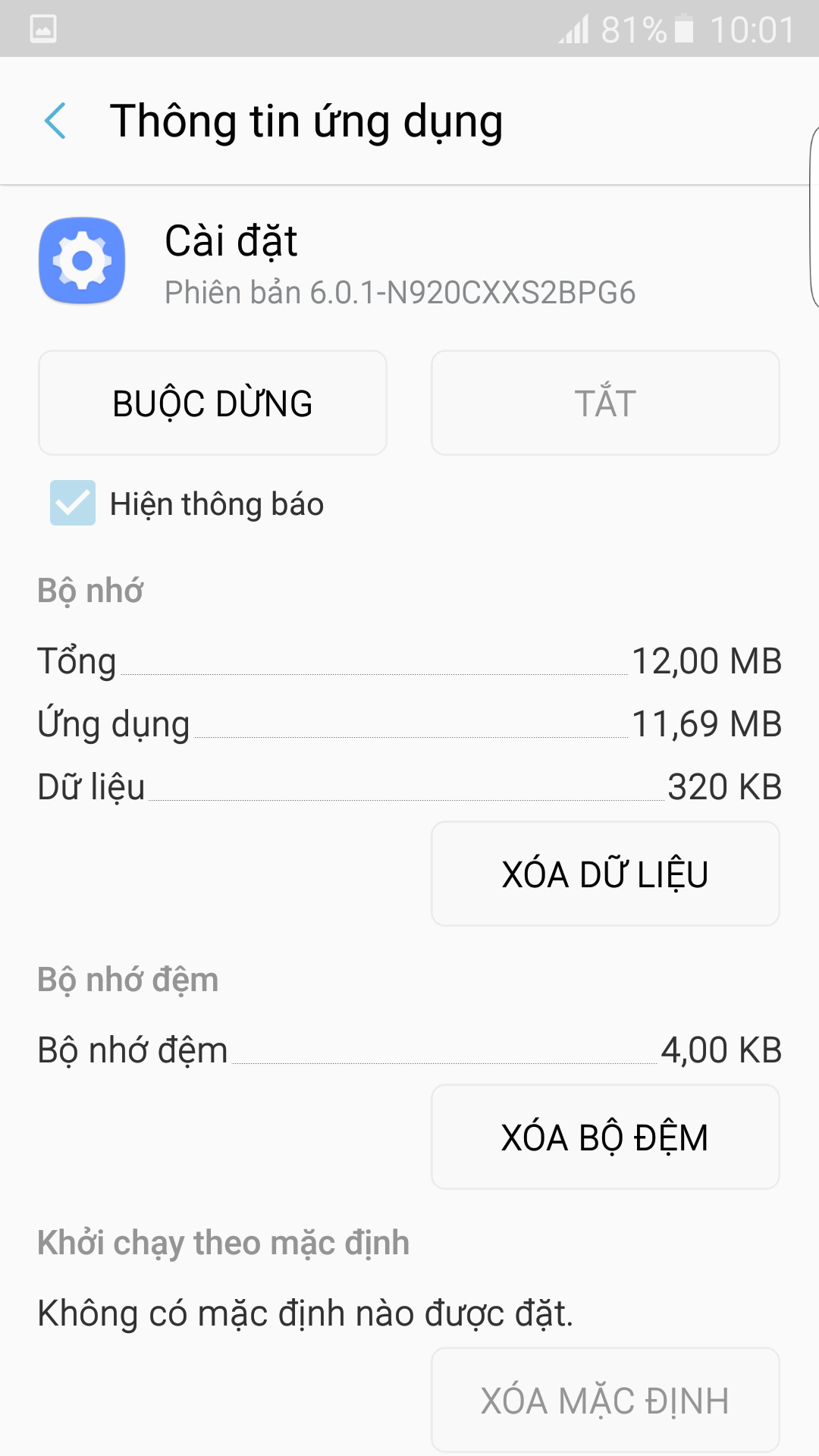The image size is (819, 1456).
Task: Tap the XÓA MẶC ĐỊNH button
Action: coord(605,1400)
